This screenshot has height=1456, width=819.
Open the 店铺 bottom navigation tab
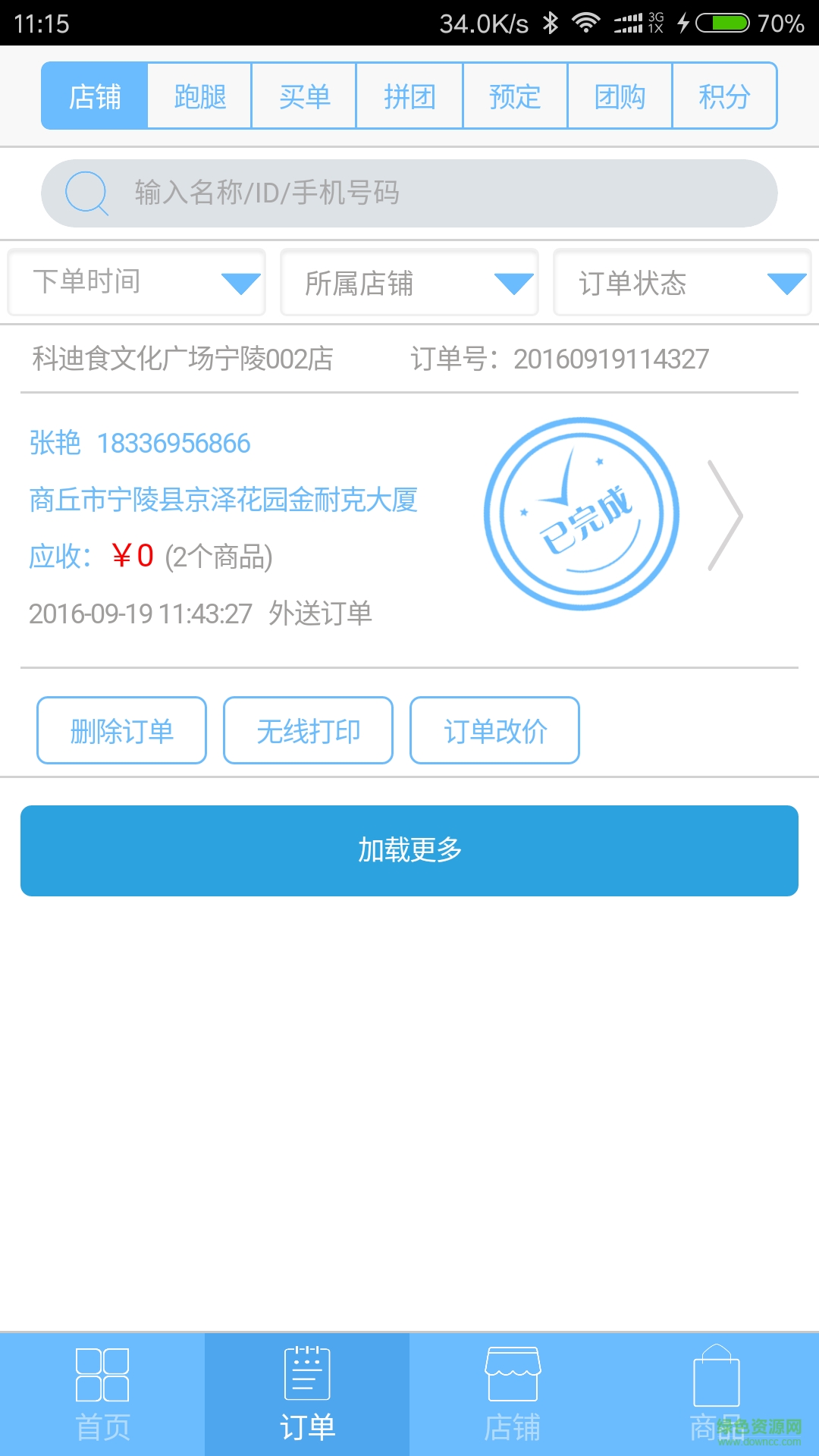click(x=512, y=1394)
